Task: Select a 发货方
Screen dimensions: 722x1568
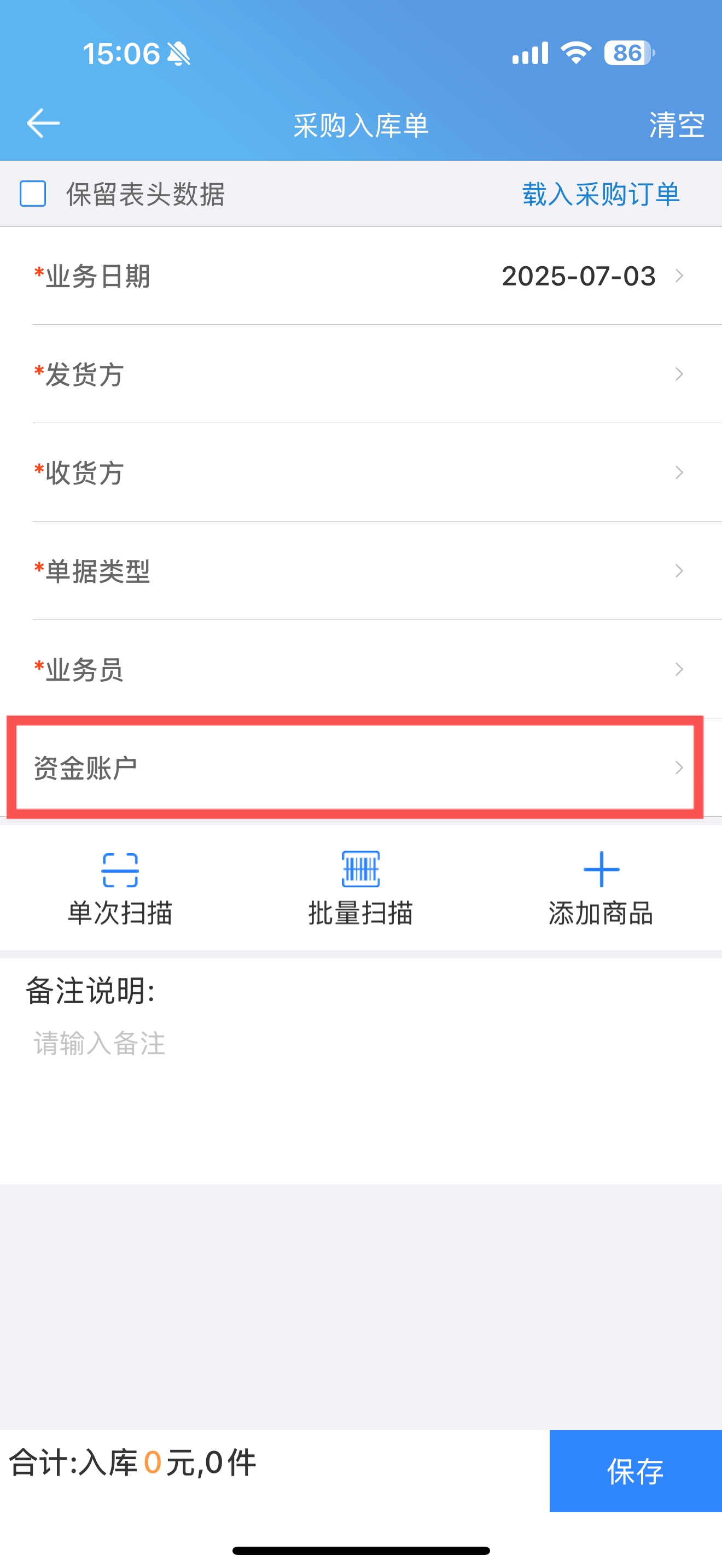Action: (361, 375)
